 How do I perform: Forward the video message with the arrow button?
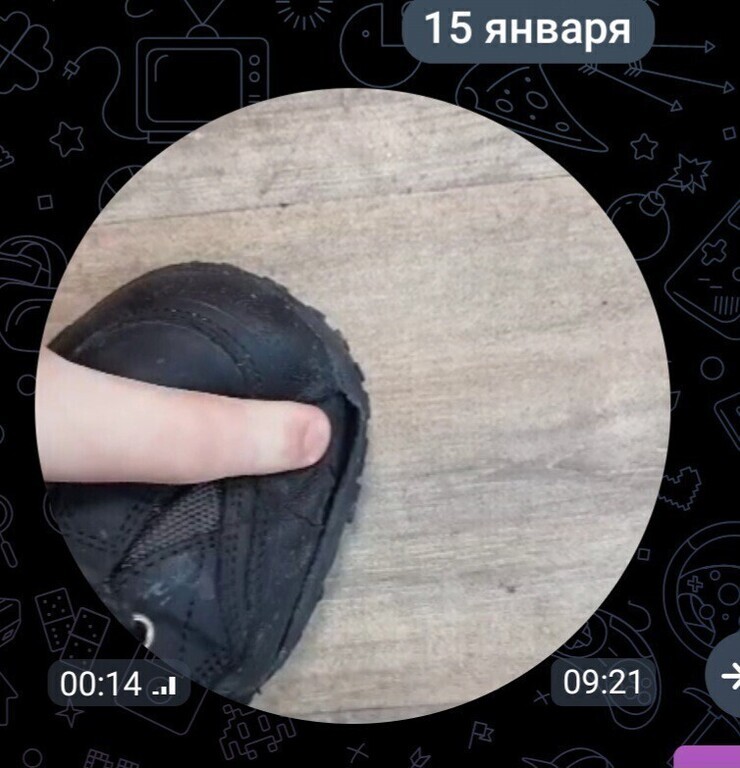(729, 677)
